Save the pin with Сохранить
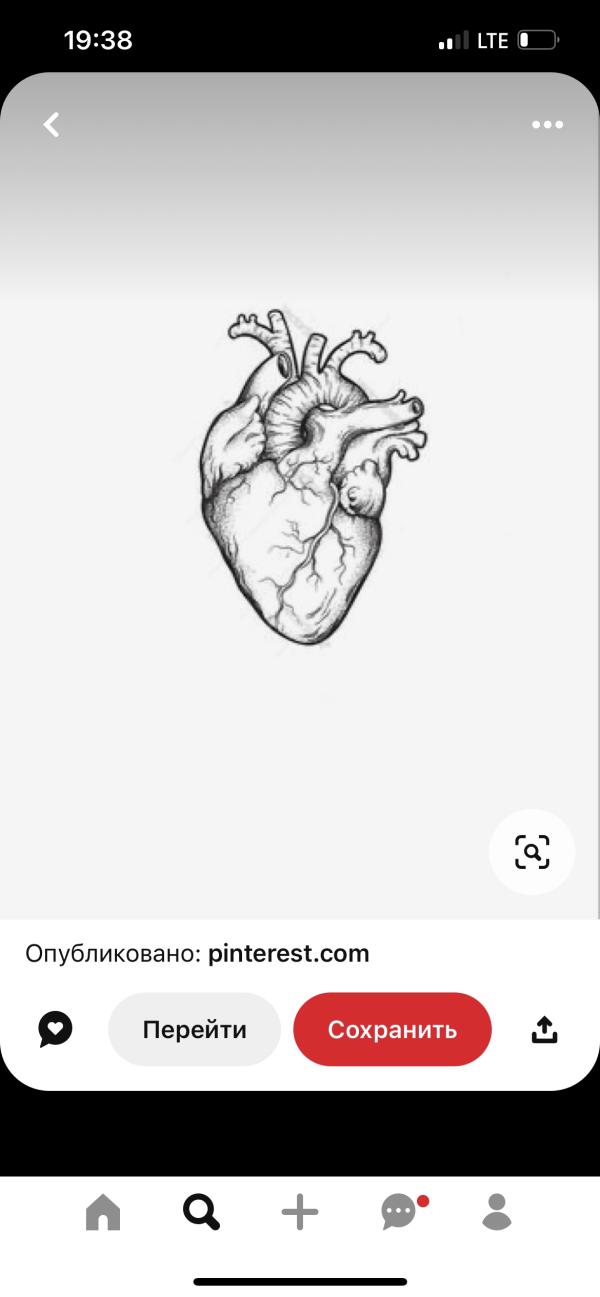600x1297 pixels. 392,1029
